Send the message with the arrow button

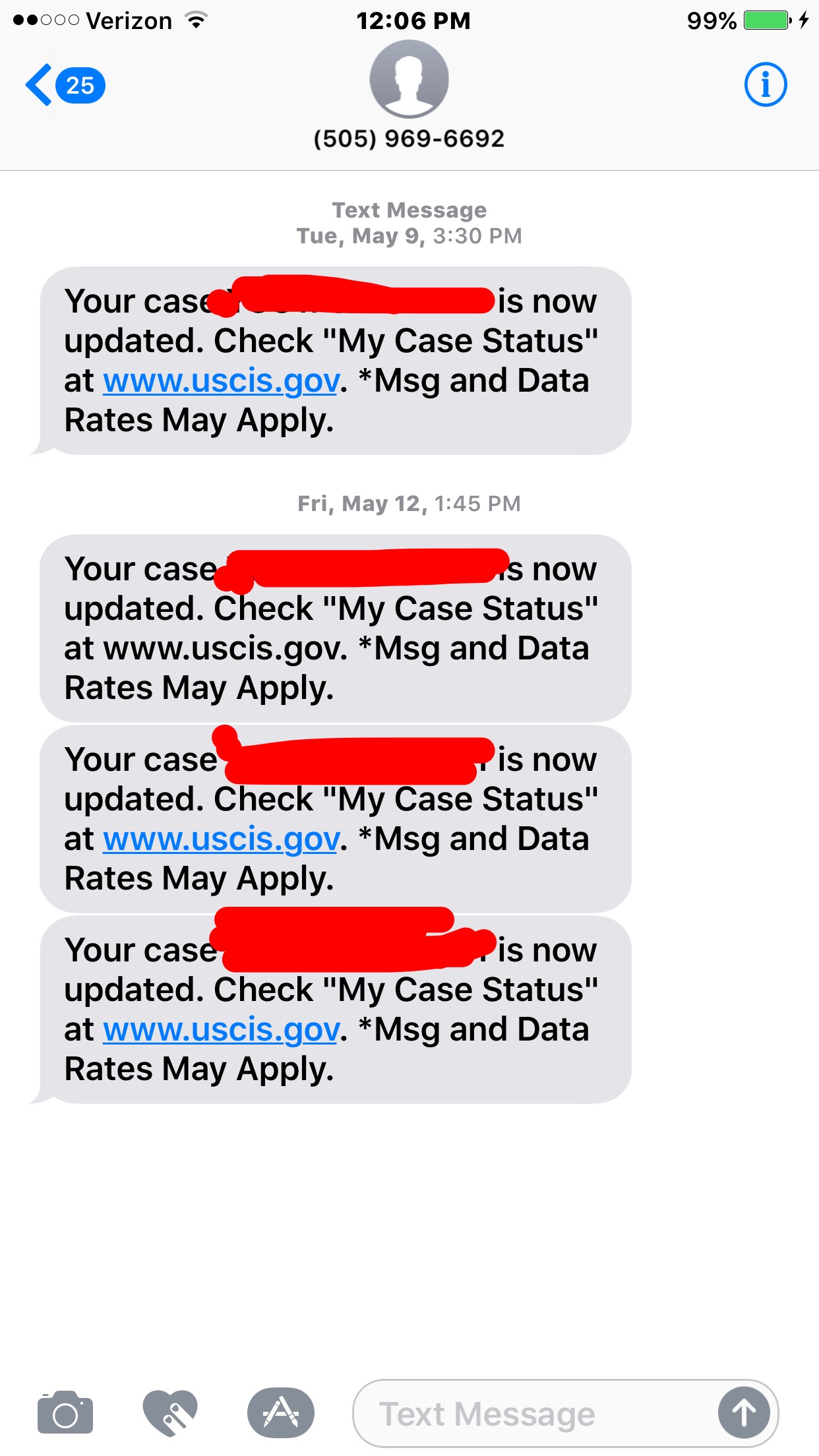(x=744, y=1413)
